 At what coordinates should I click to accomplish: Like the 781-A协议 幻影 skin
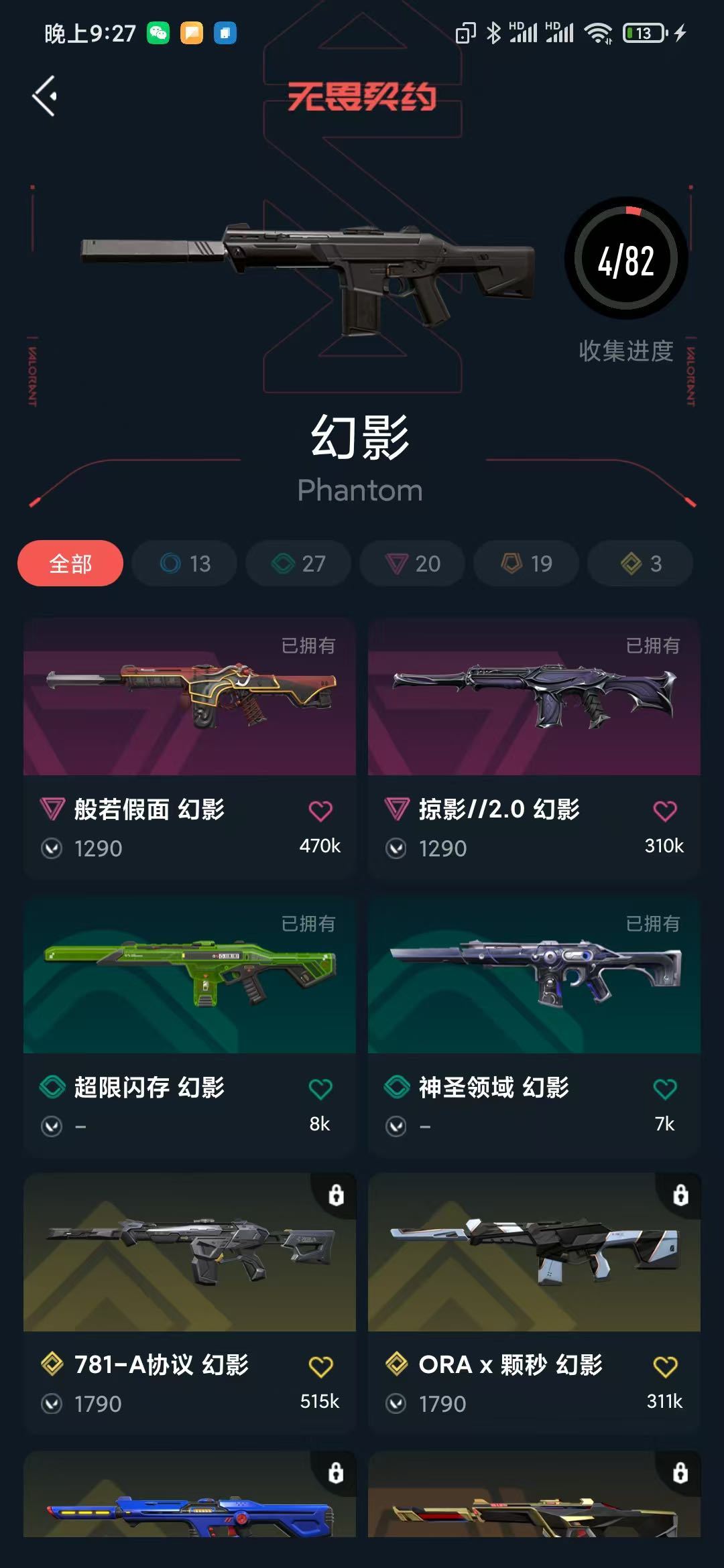point(320,1366)
